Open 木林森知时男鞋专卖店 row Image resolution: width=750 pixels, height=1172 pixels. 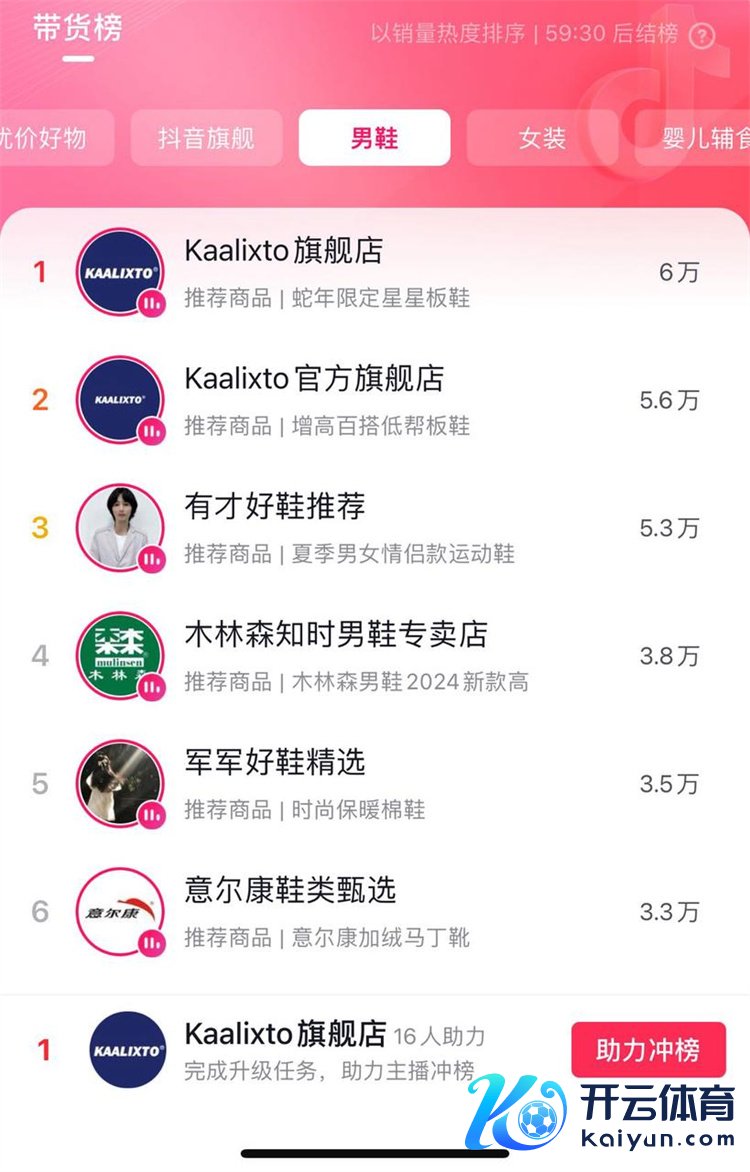tap(375, 656)
